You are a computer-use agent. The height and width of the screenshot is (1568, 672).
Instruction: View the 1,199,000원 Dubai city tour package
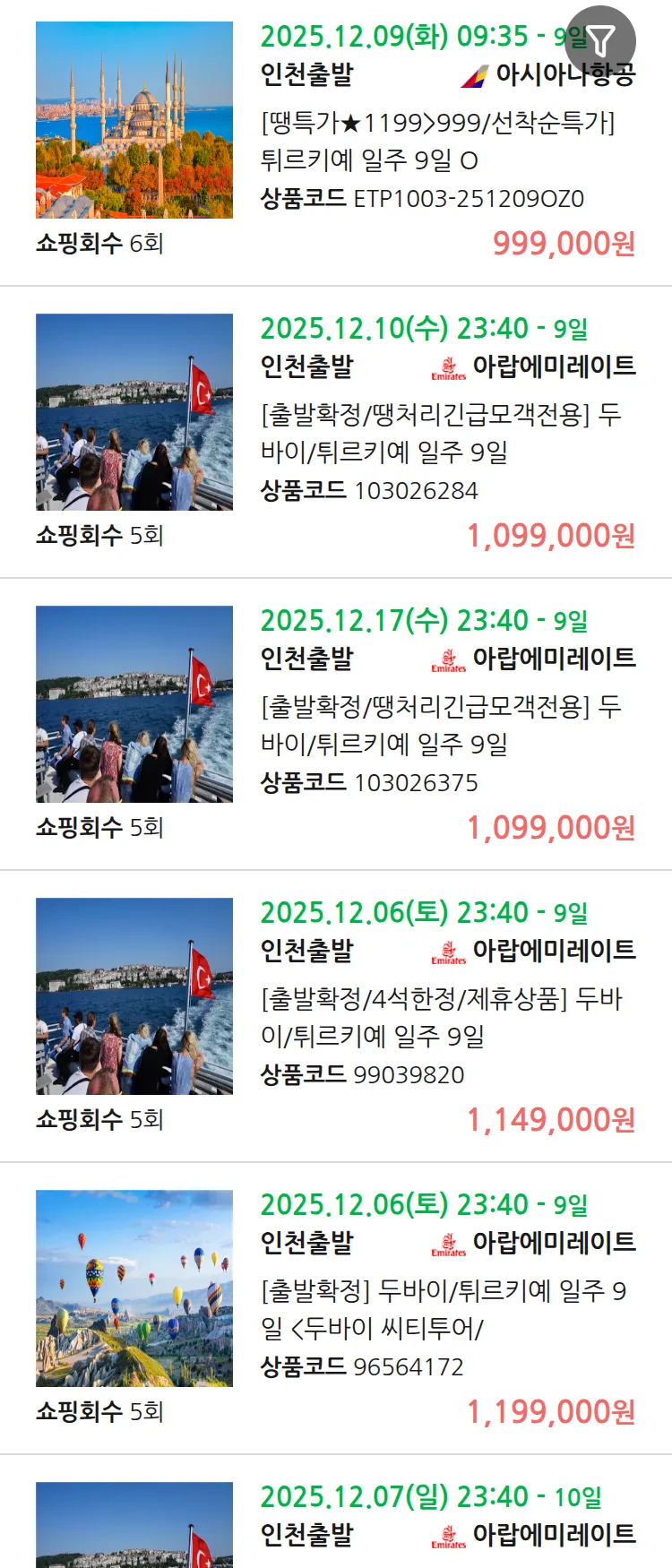(437, 1309)
